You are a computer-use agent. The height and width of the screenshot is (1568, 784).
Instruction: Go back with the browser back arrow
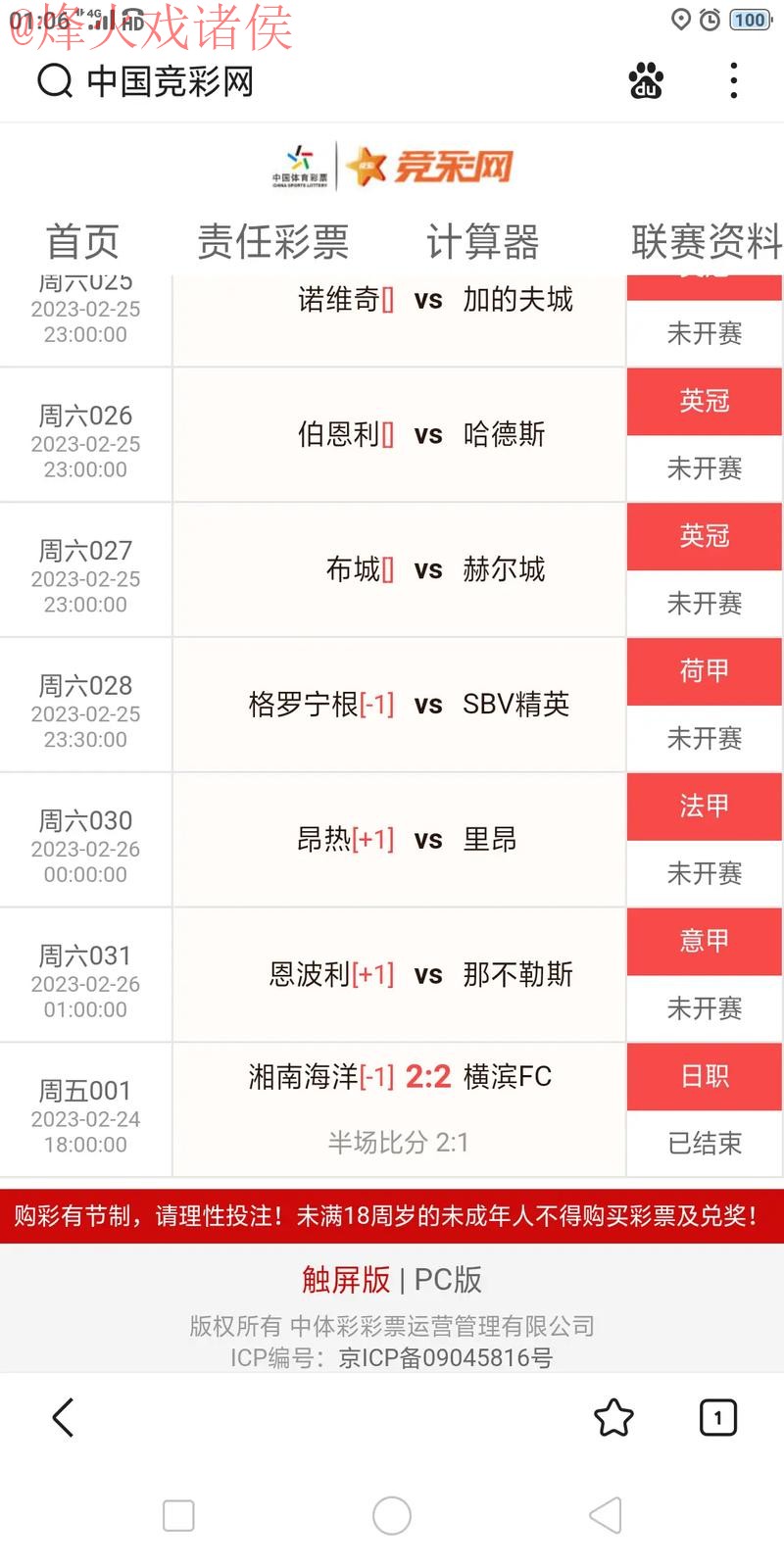pyautogui.click(x=63, y=1417)
